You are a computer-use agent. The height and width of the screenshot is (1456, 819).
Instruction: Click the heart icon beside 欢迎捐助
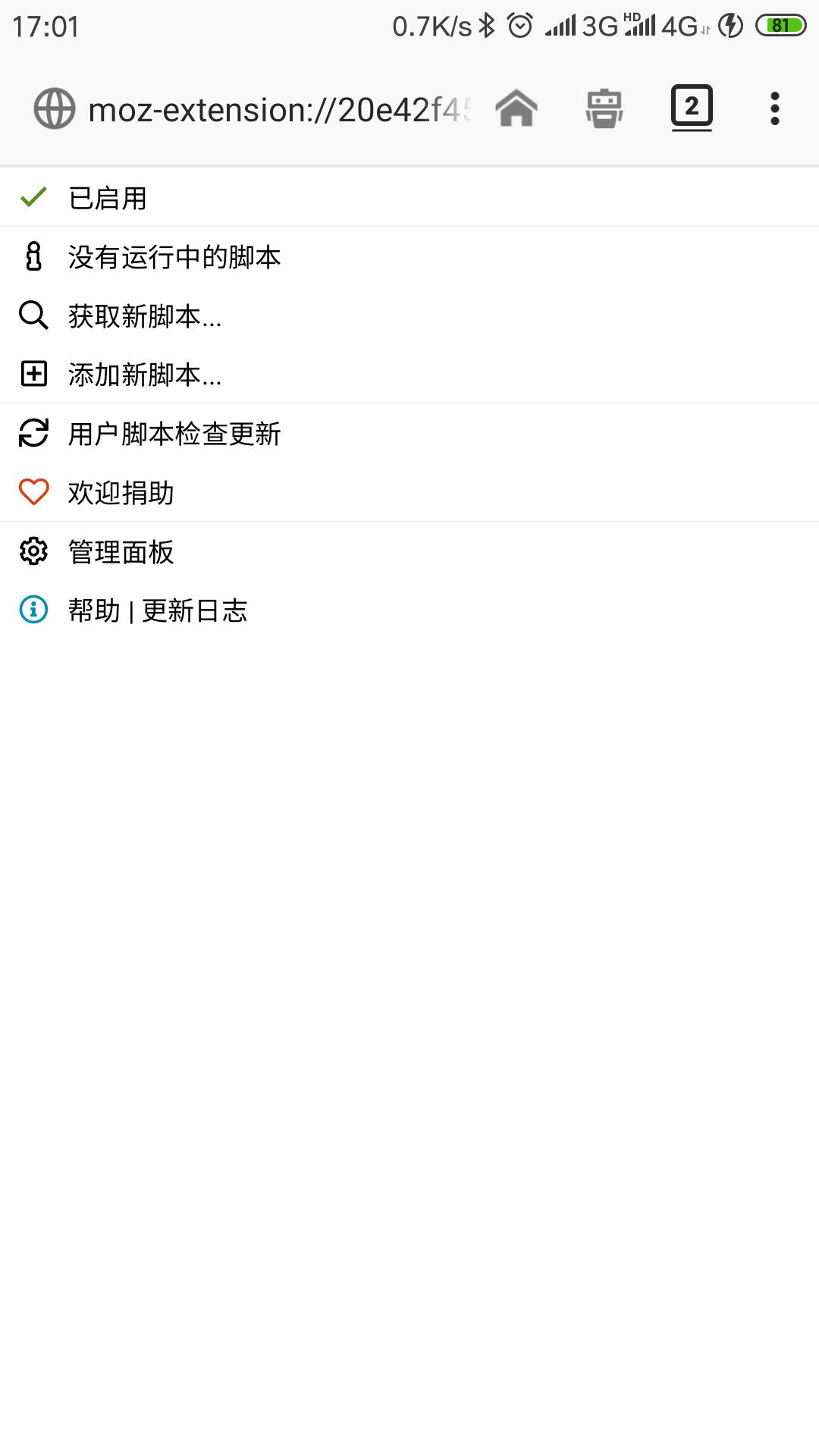pyautogui.click(x=33, y=493)
